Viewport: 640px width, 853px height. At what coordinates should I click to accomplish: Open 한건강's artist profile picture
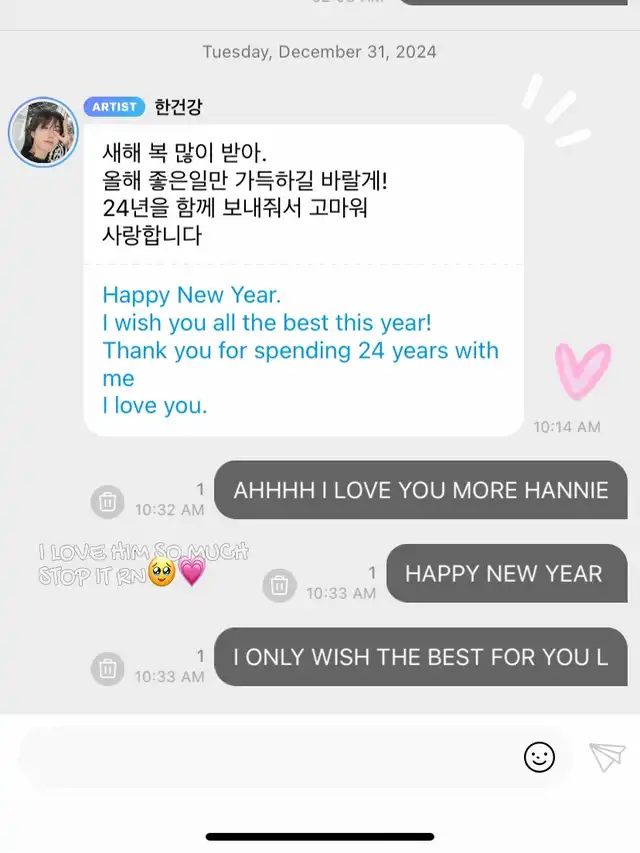(43, 134)
